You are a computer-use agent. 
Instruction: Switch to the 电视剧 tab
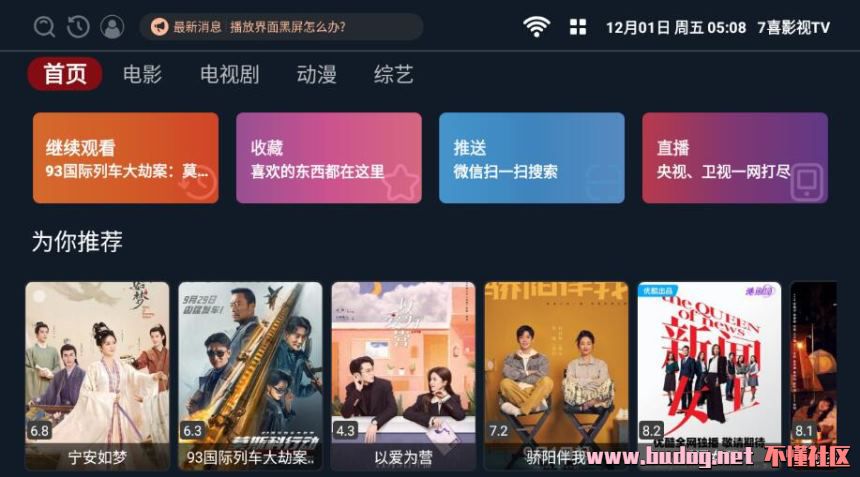[x=229, y=74]
